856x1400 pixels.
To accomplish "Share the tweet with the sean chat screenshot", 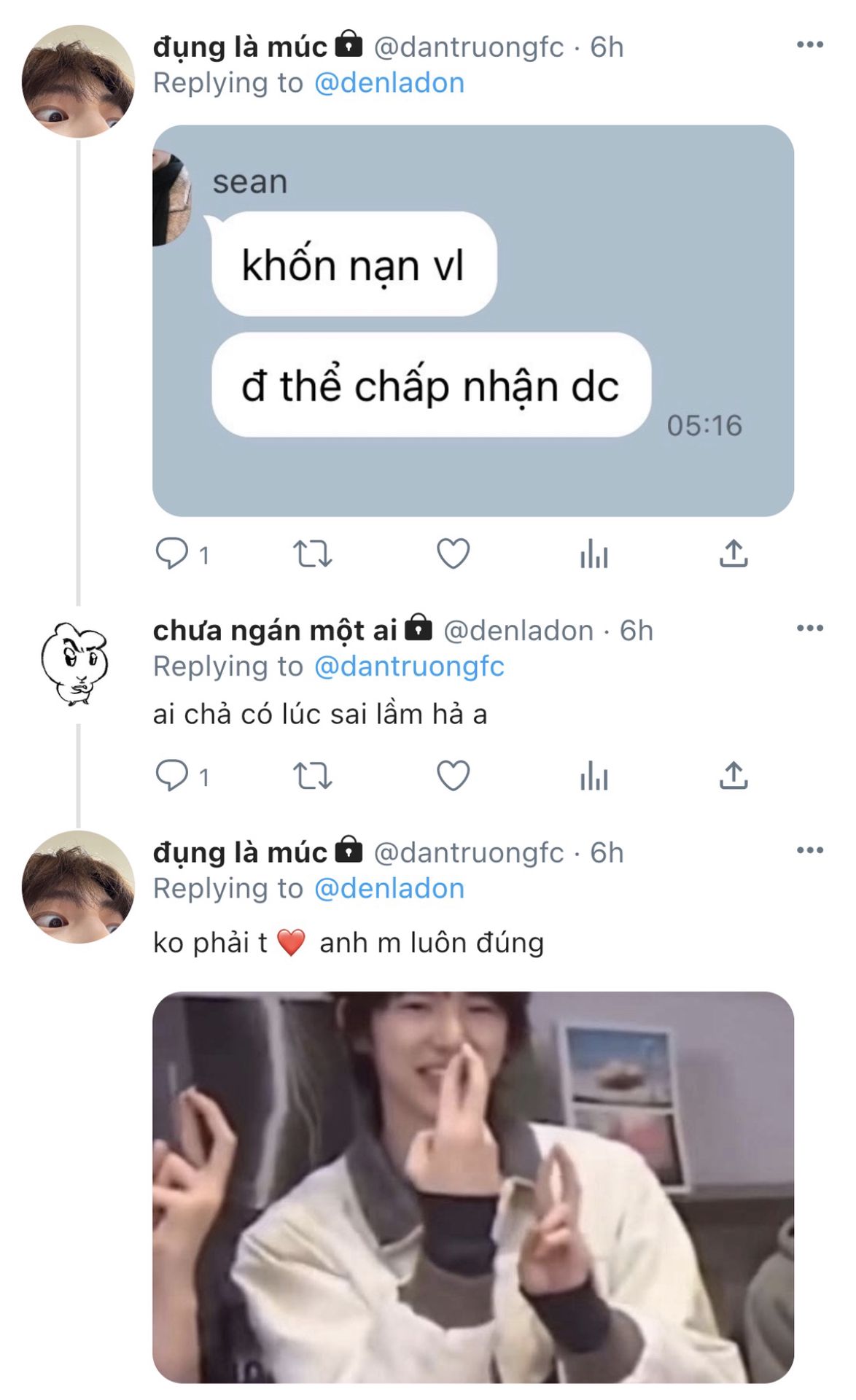I will 734,553.
